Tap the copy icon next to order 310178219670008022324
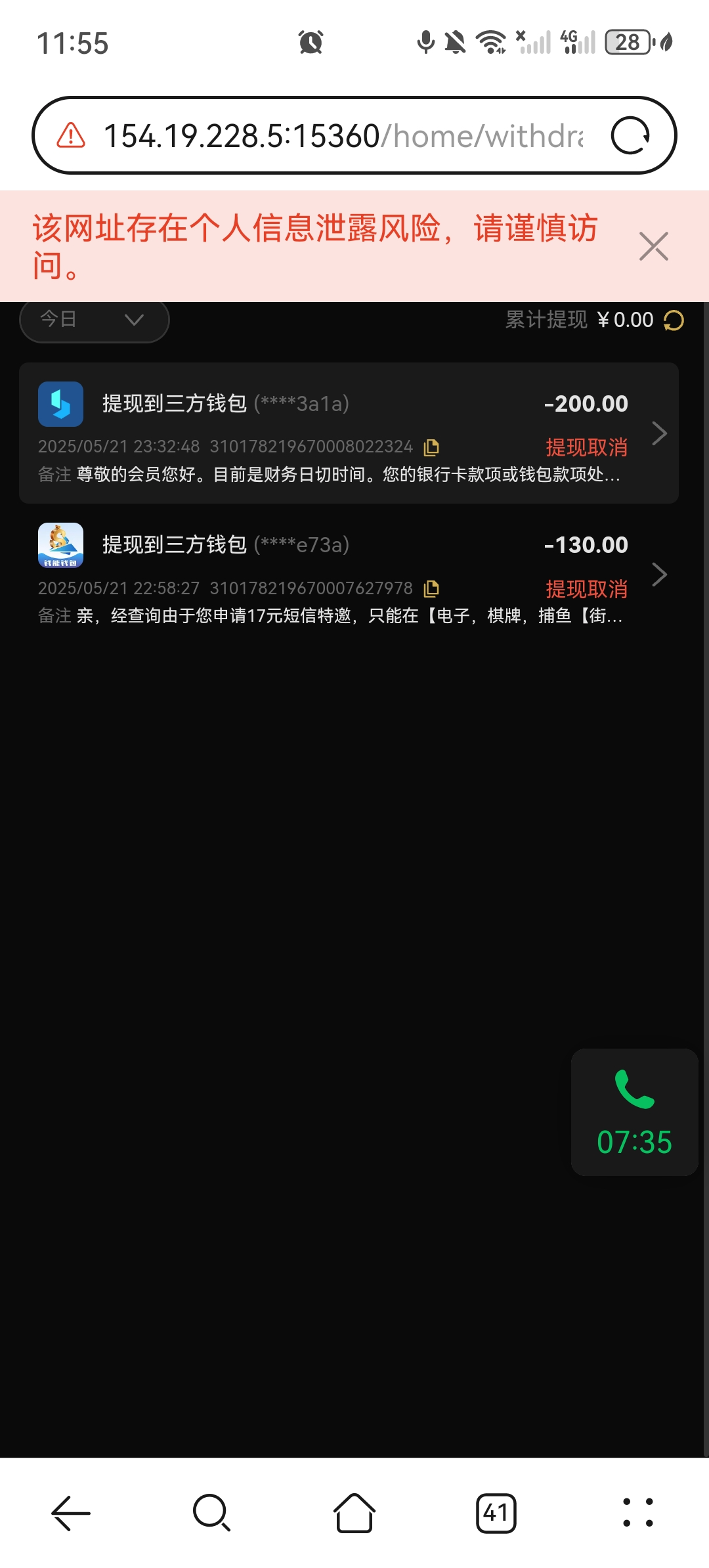 pos(430,446)
